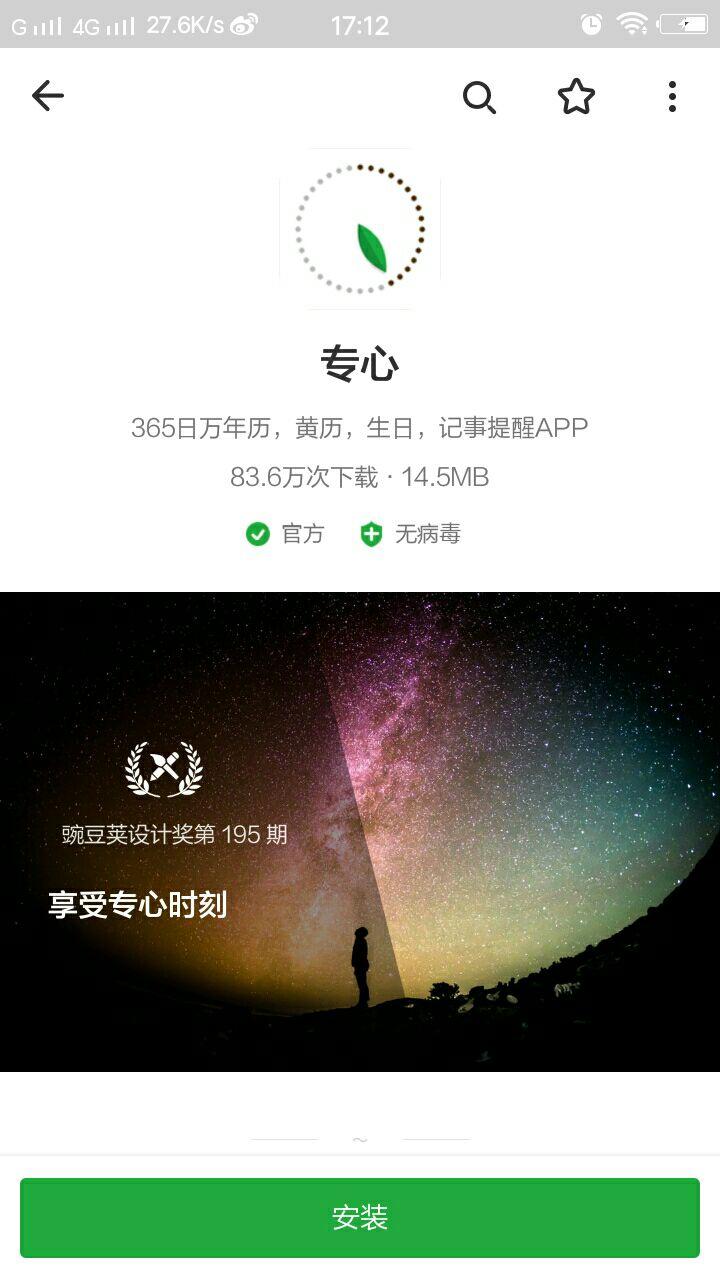Tap the alarm clock status bar icon
720x1280 pixels.
point(591,22)
